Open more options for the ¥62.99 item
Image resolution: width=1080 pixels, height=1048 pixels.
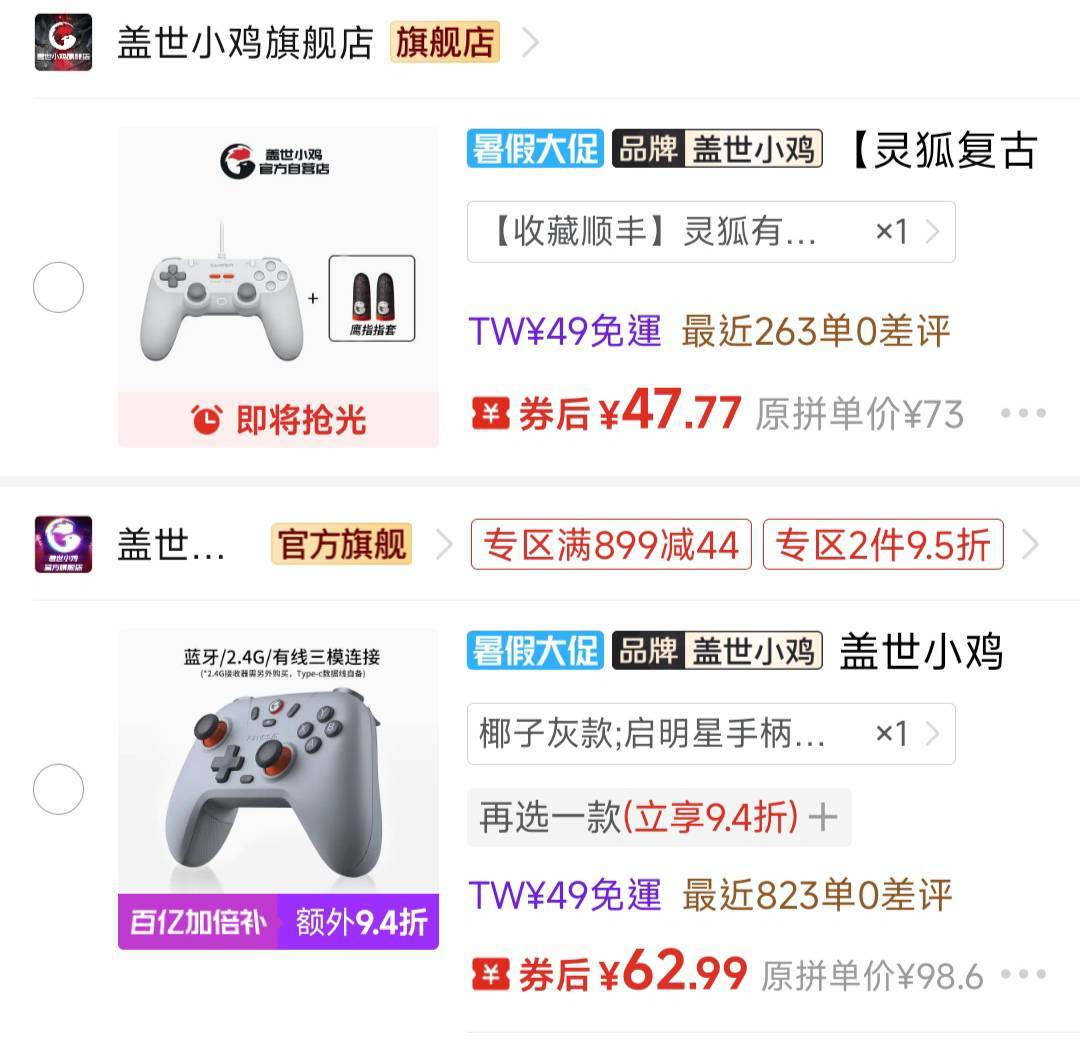1022,974
